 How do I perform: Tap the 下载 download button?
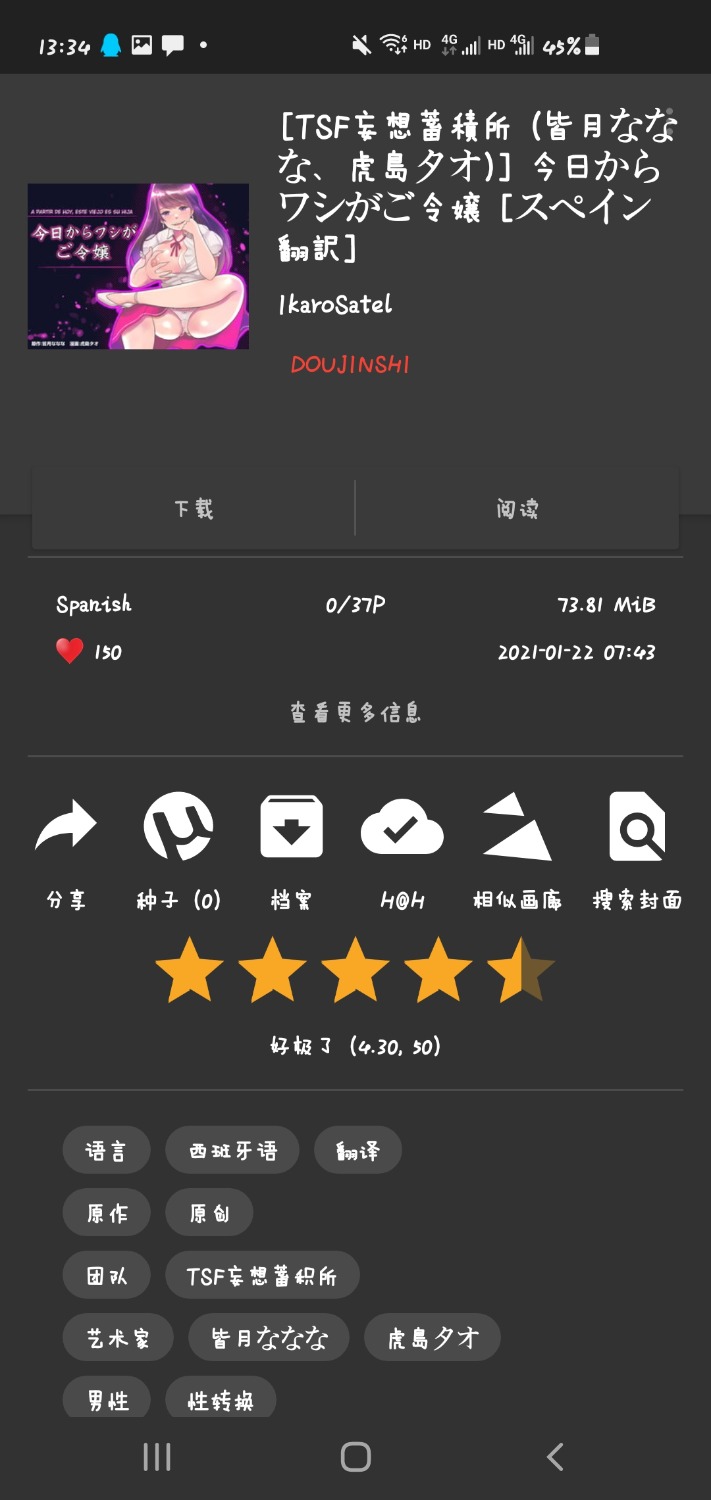(x=193, y=509)
